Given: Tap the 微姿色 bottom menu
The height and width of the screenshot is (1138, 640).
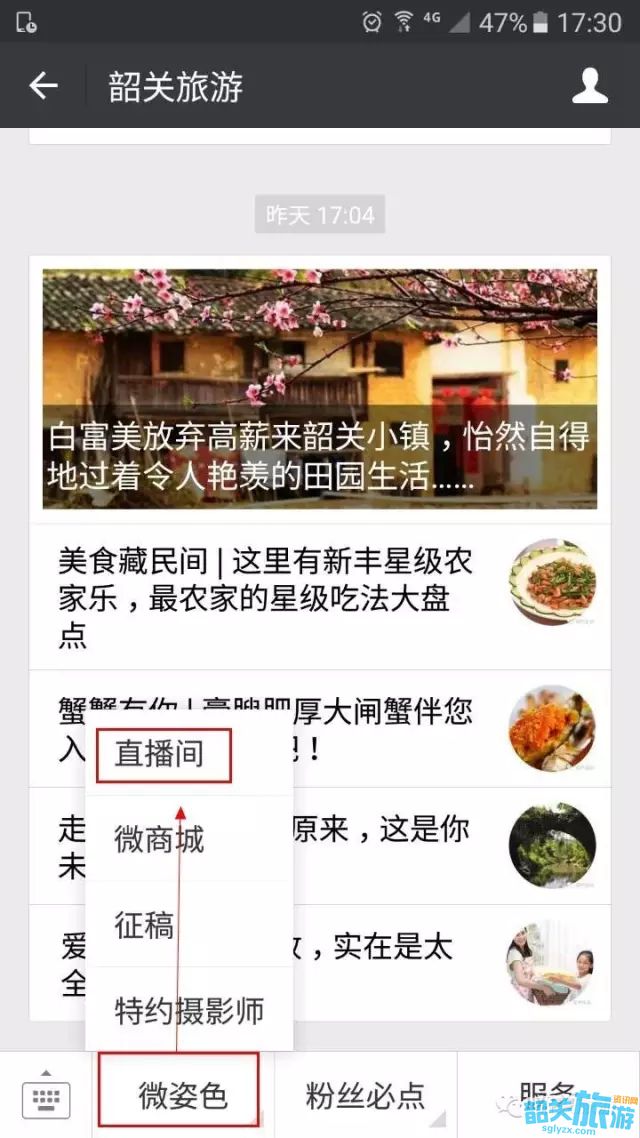Looking at the screenshot, I should click(182, 1096).
